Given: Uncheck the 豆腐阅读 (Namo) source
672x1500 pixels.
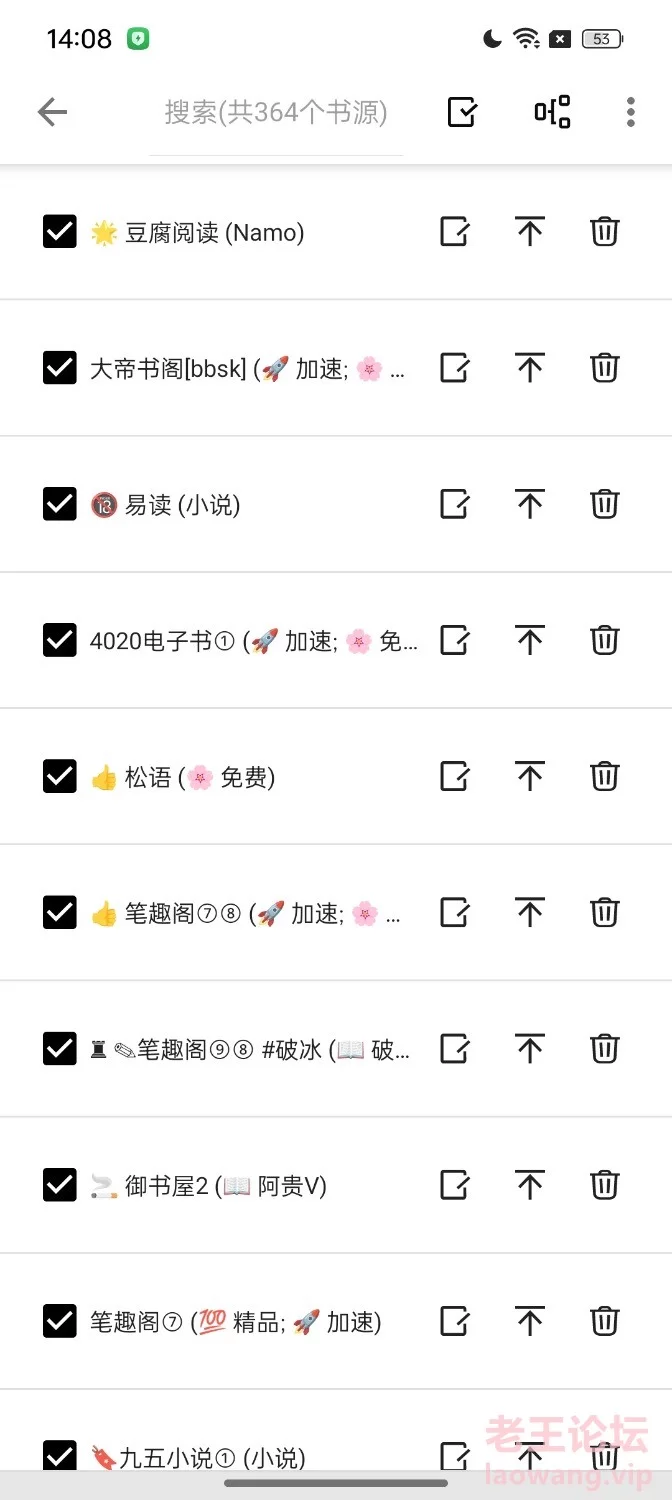Looking at the screenshot, I should point(60,232).
